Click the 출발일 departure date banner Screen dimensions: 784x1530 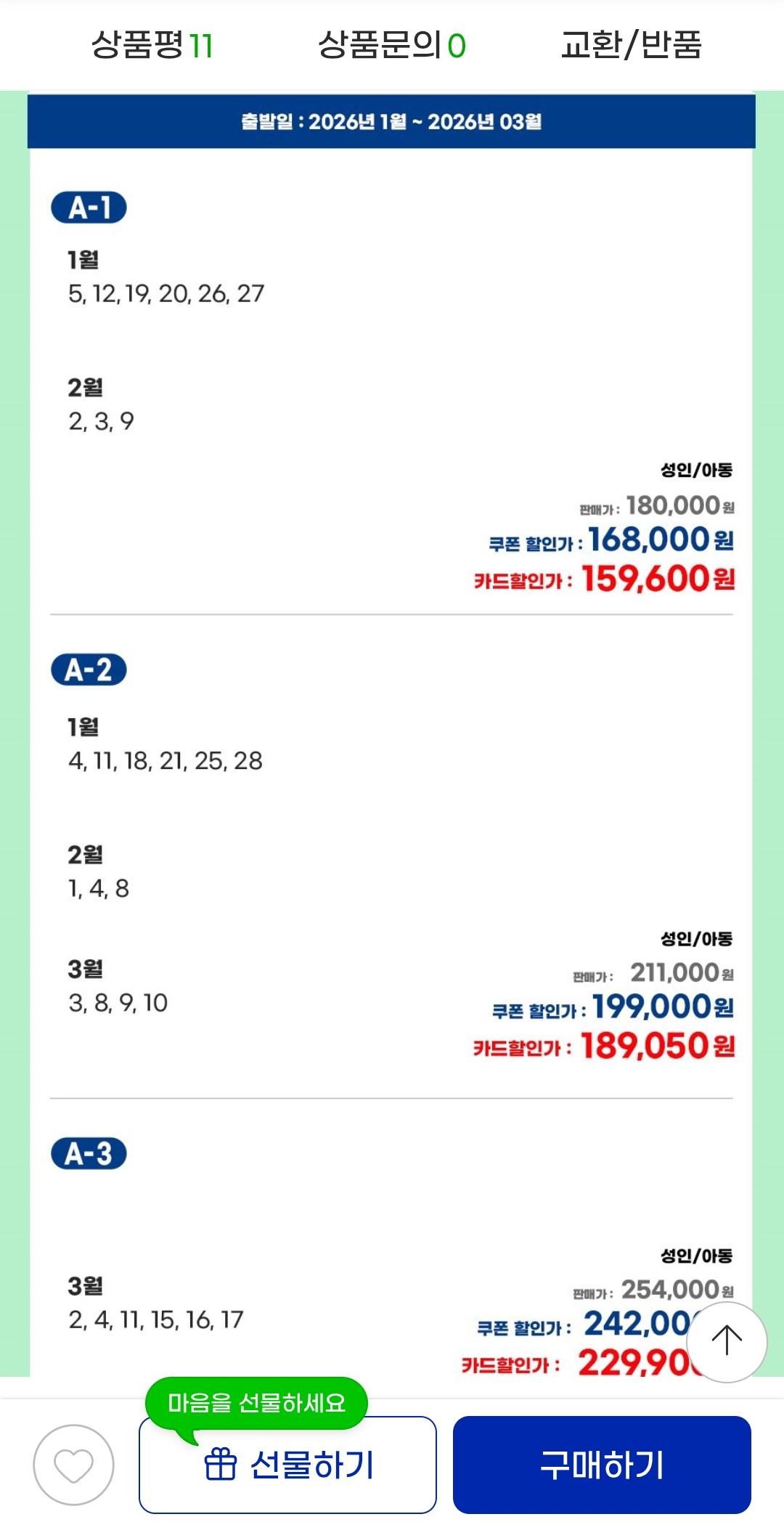392,122
